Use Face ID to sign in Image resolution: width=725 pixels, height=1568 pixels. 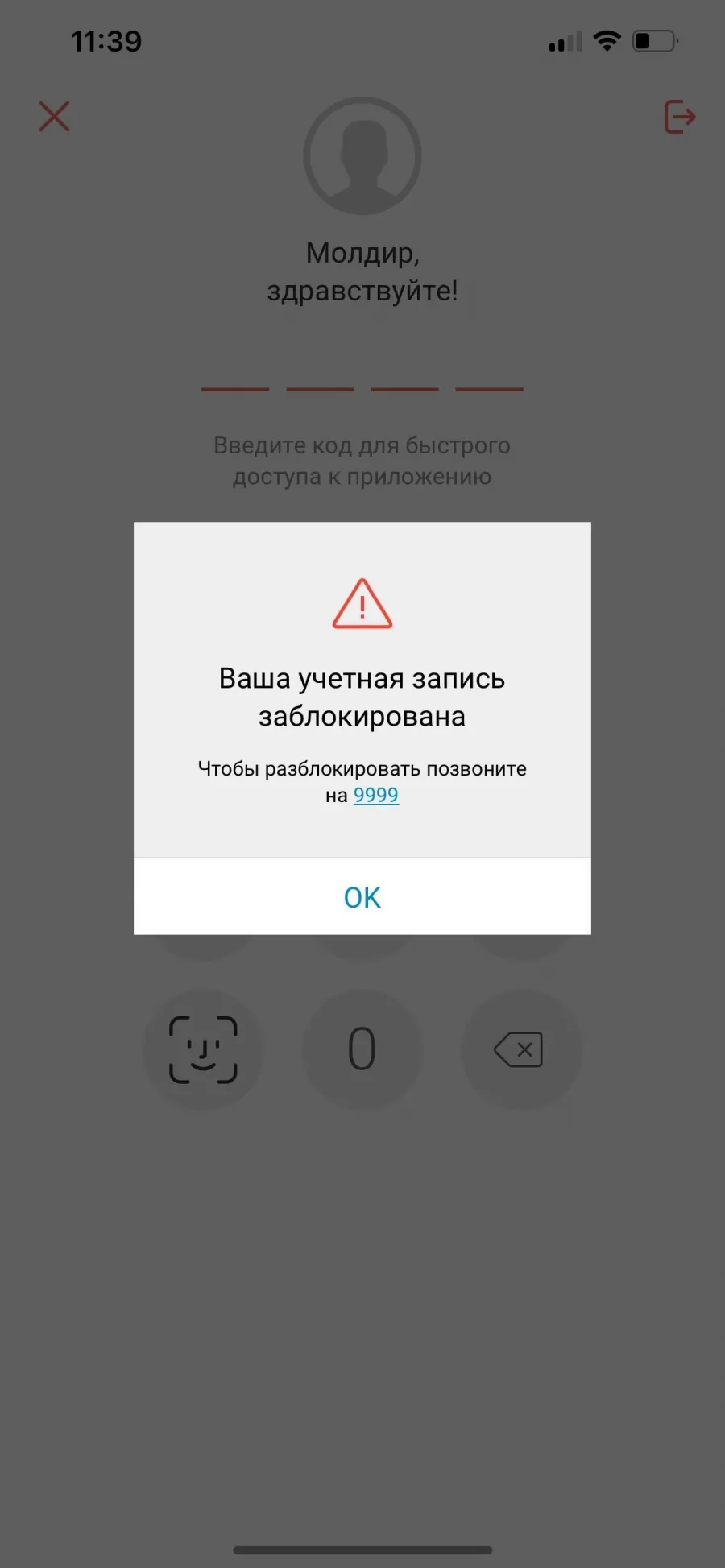203,1049
